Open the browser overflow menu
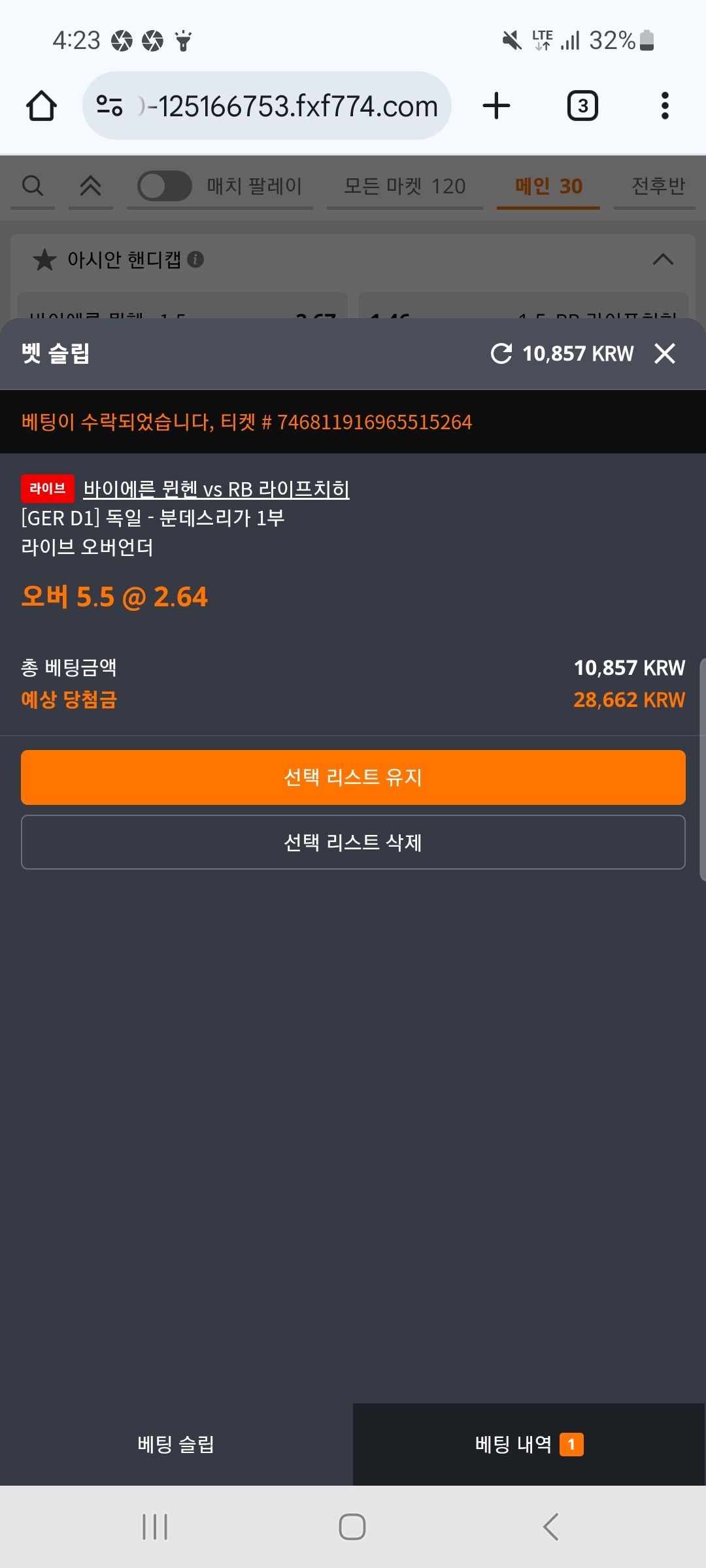This screenshot has width=706, height=1568. pos(665,106)
